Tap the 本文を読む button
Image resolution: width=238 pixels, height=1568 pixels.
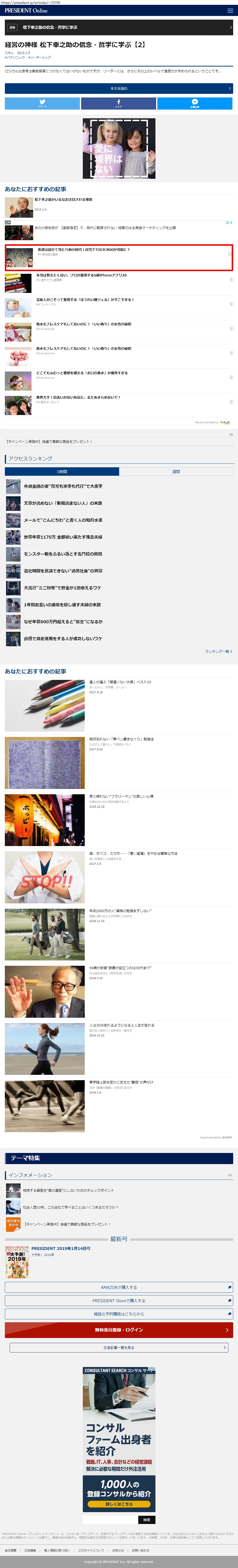[x=119, y=88]
